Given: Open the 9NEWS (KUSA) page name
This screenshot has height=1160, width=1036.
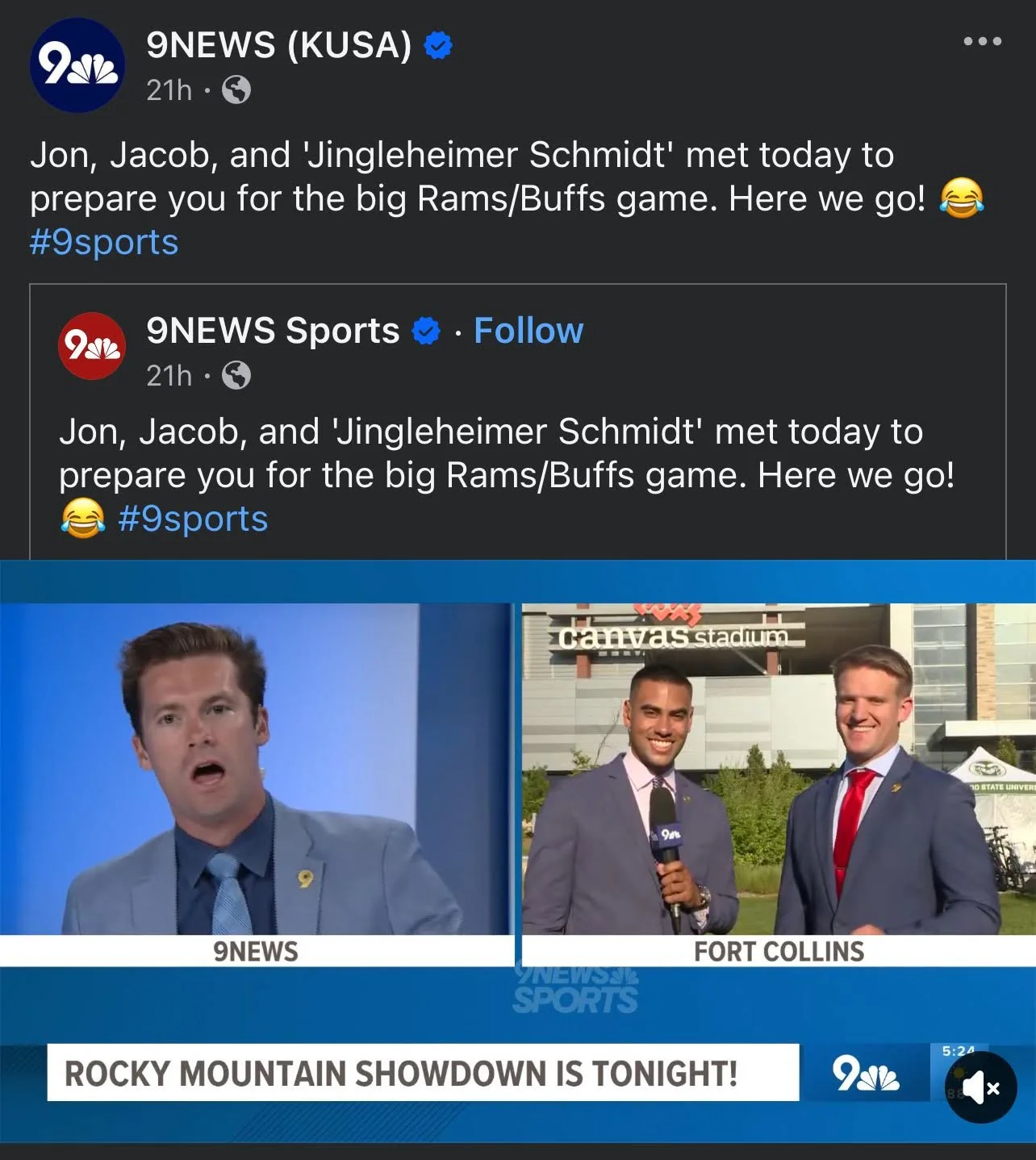Looking at the screenshot, I should [x=278, y=45].
